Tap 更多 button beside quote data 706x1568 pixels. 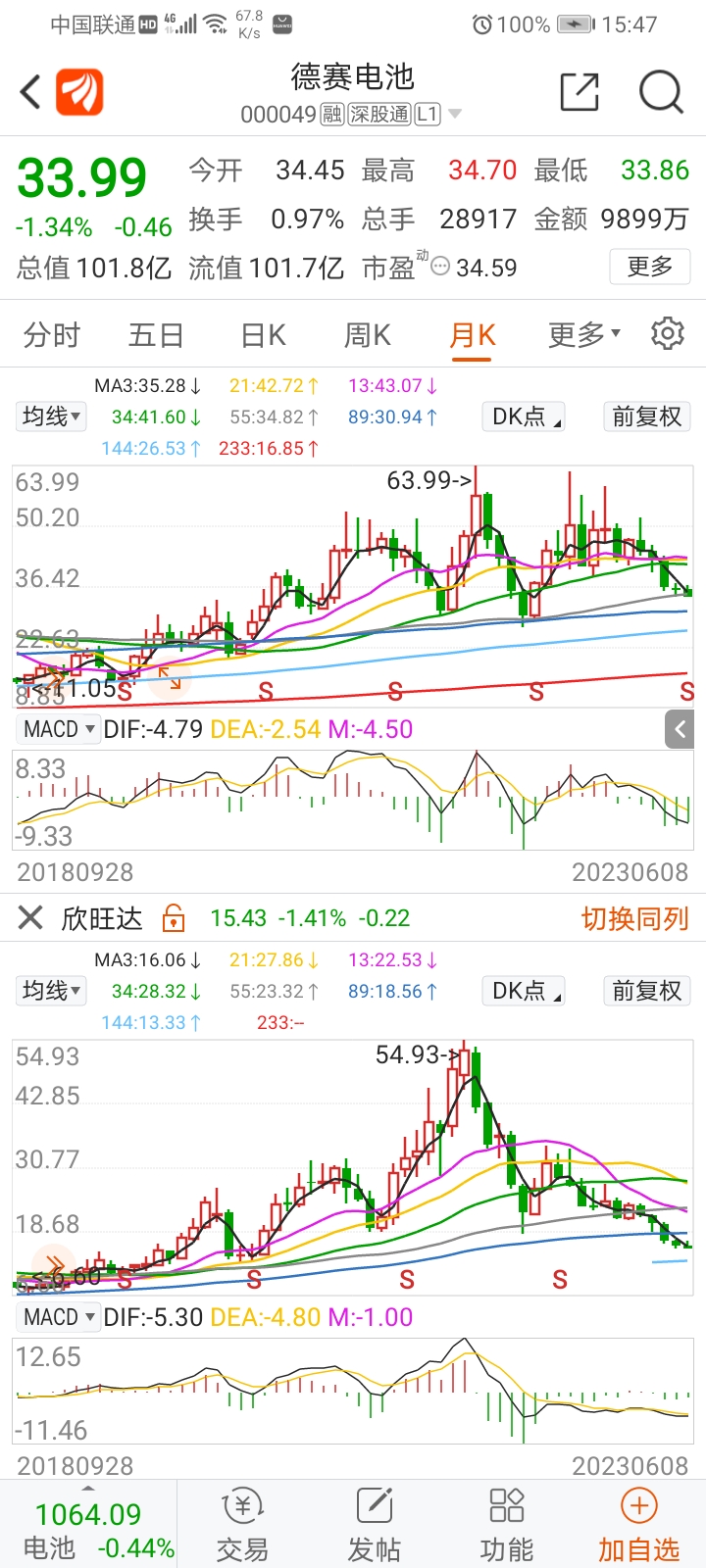[x=649, y=267]
